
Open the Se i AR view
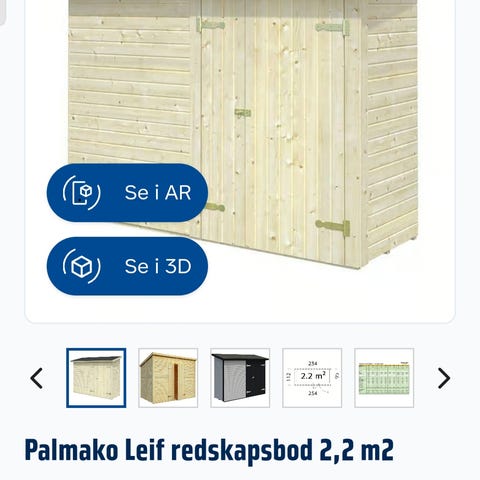[x=127, y=193]
